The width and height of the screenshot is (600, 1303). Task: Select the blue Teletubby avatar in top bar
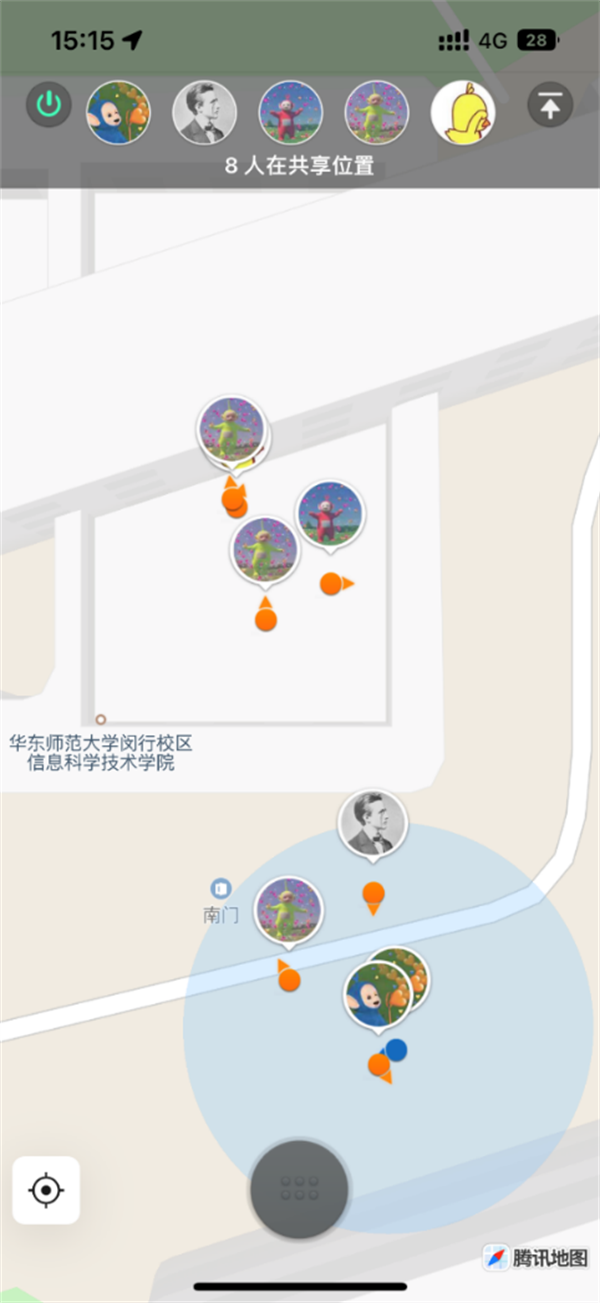point(119,112)
